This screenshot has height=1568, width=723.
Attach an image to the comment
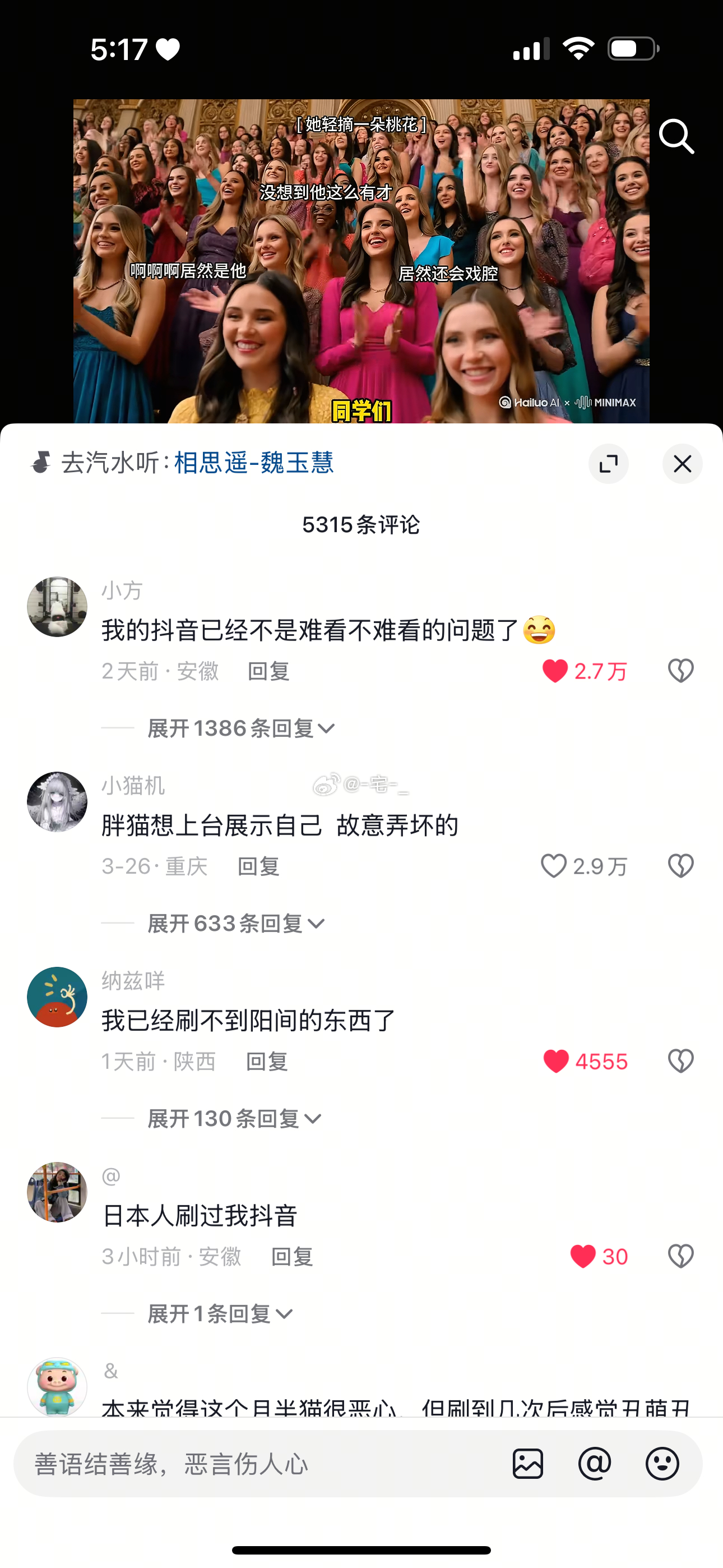[x=527, y=1463]
